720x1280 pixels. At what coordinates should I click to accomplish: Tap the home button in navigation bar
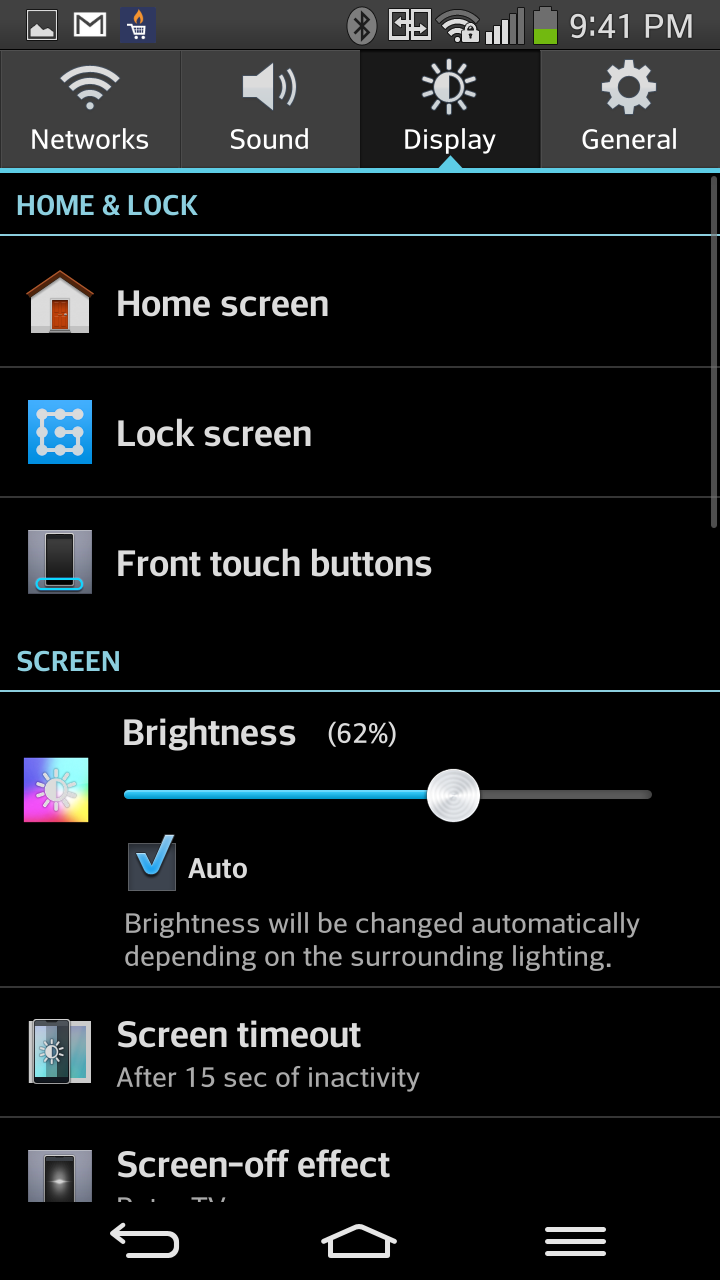click(359, 1241)
